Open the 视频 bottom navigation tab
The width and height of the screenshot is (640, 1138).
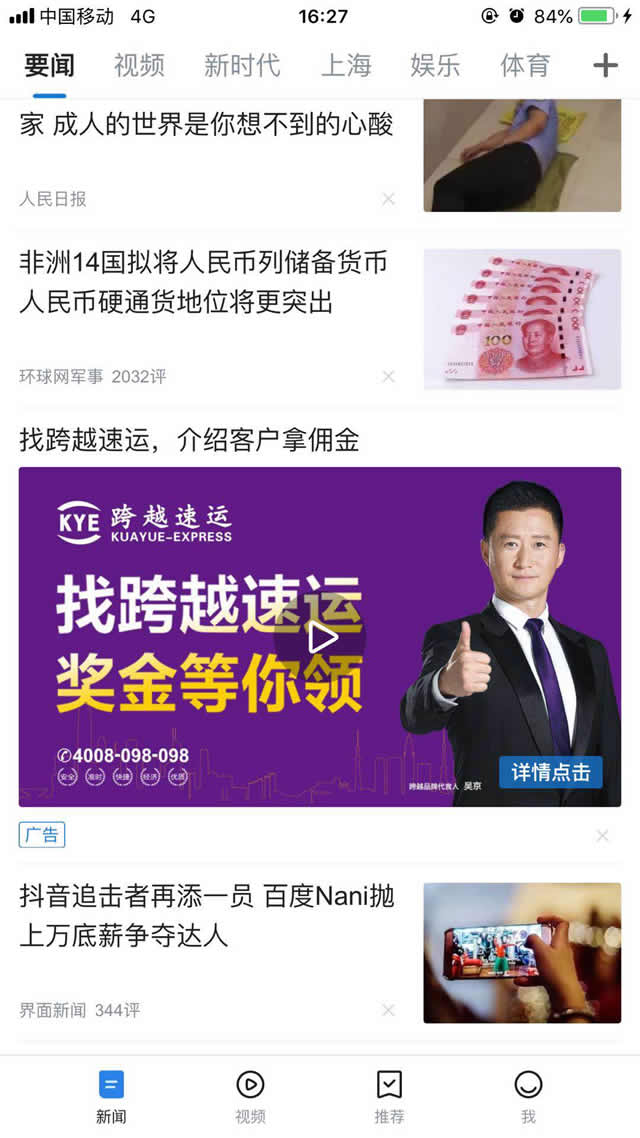tap(250, 1095)
